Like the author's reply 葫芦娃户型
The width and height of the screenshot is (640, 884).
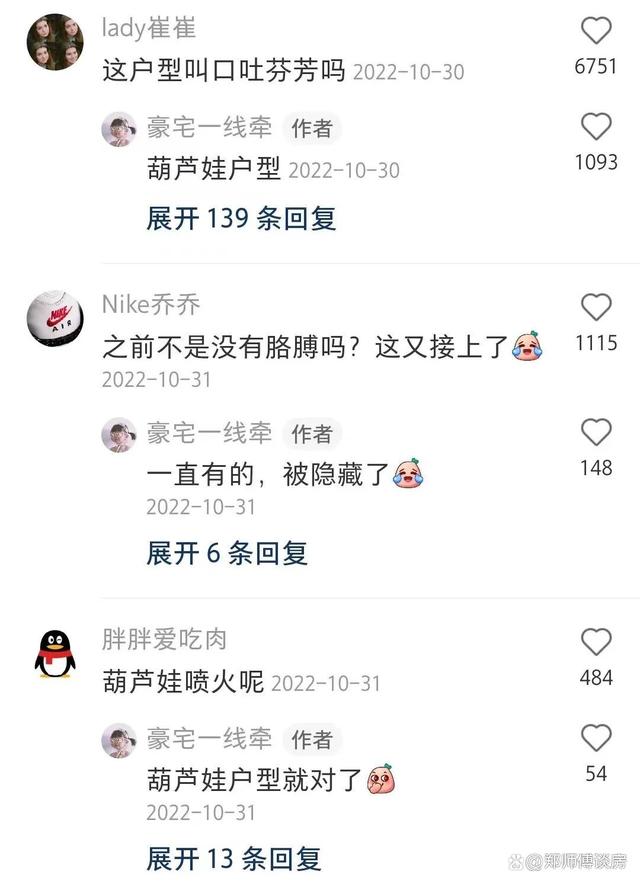(x=596, y=127)
